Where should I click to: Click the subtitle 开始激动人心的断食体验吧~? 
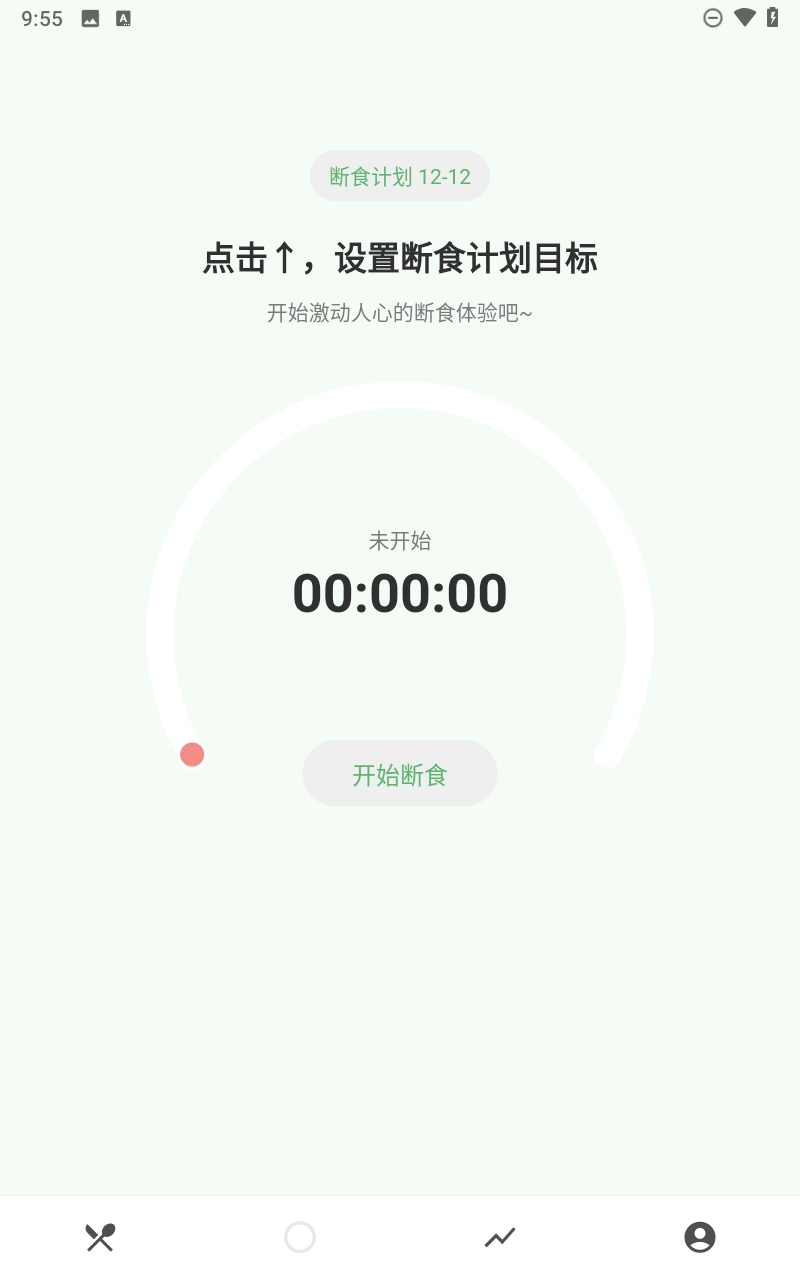(x=400, y=313)
